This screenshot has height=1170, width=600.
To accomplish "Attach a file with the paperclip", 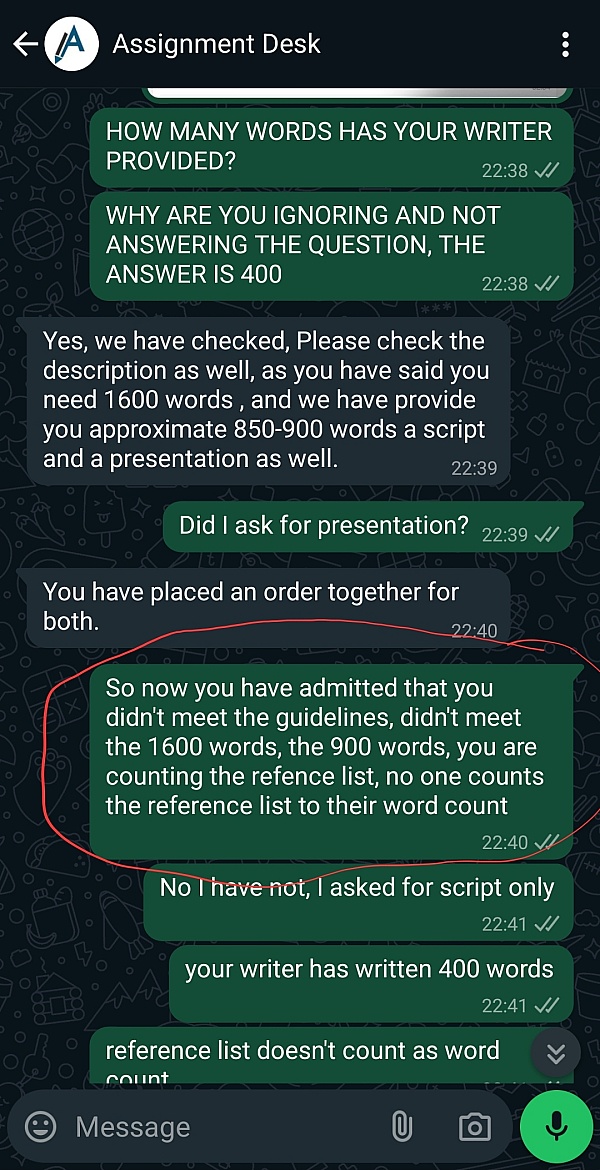I will (x=401, y=1127).
